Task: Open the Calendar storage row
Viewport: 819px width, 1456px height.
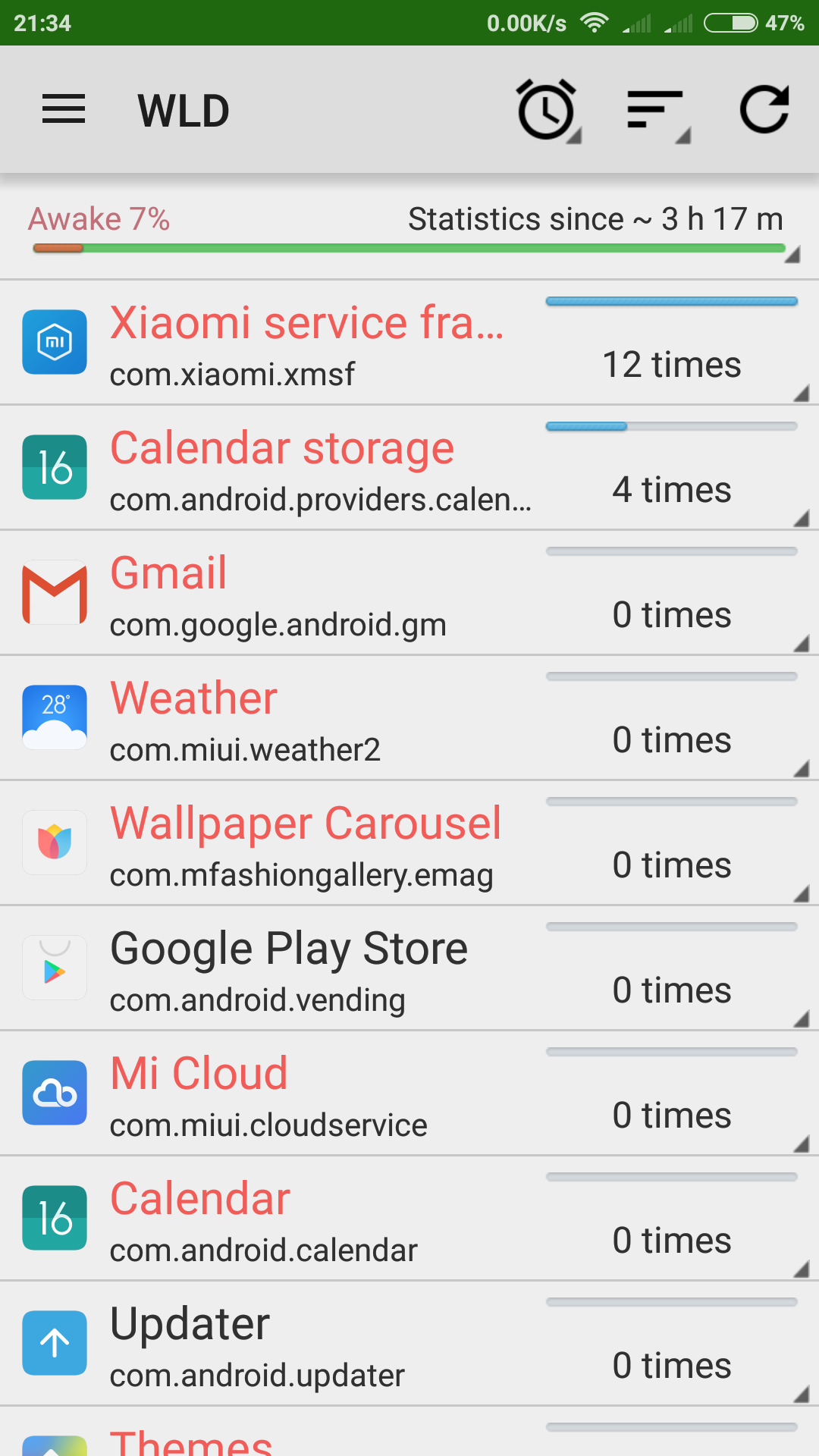Action: pos(409,469)
